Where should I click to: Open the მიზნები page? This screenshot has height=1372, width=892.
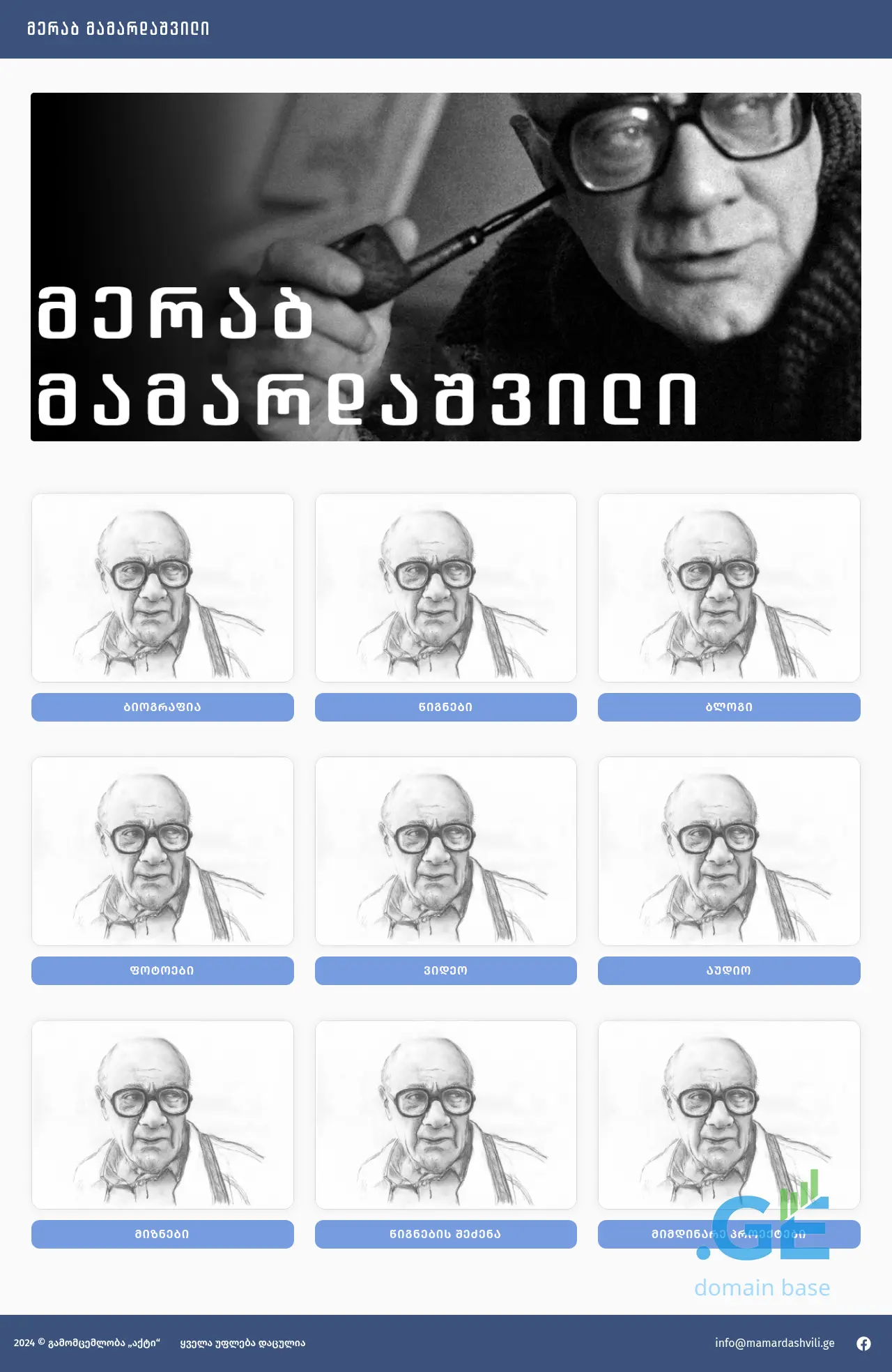point(162,1234)
